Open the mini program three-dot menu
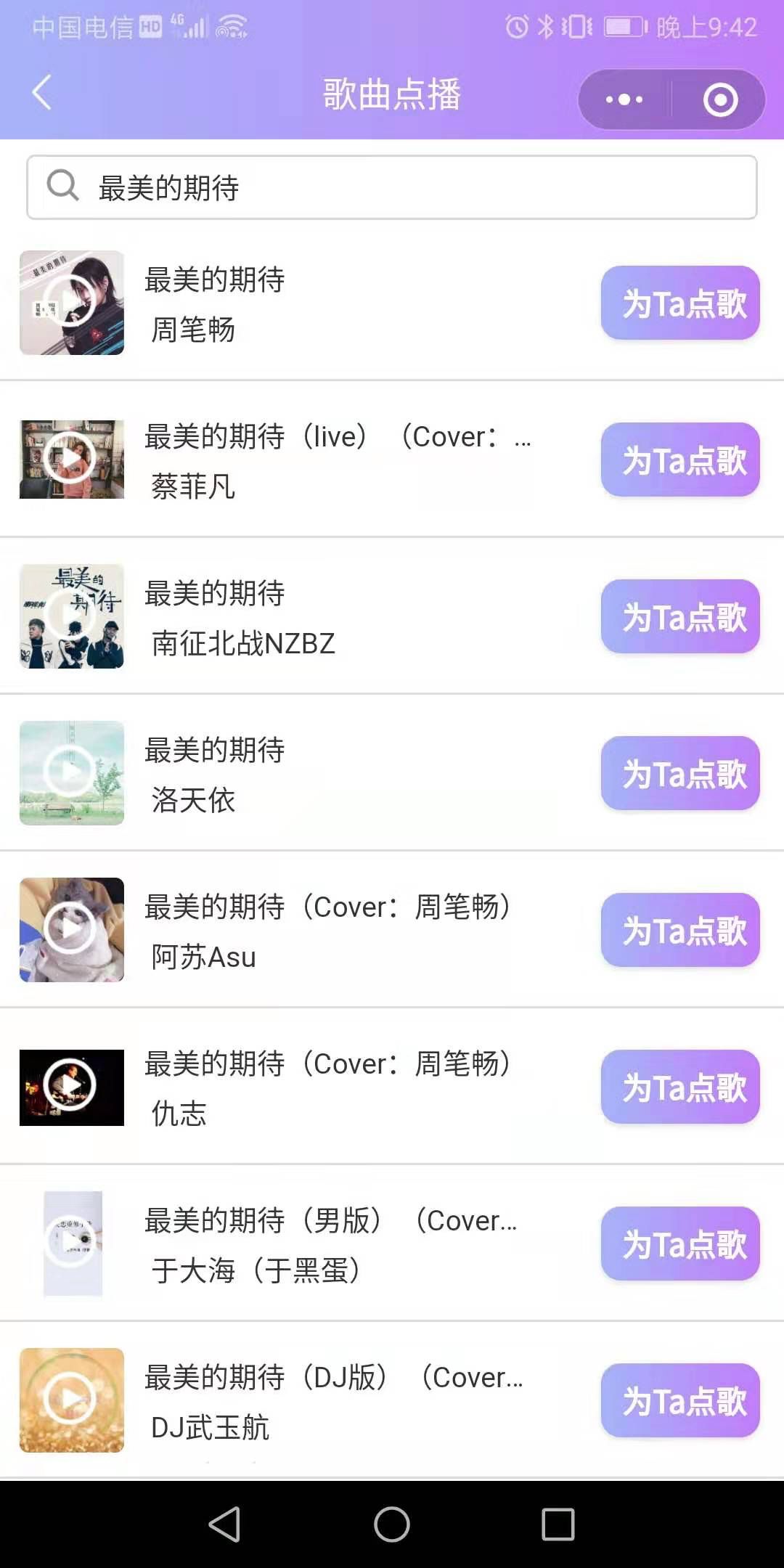784x1568 pixels. [624, 99]
